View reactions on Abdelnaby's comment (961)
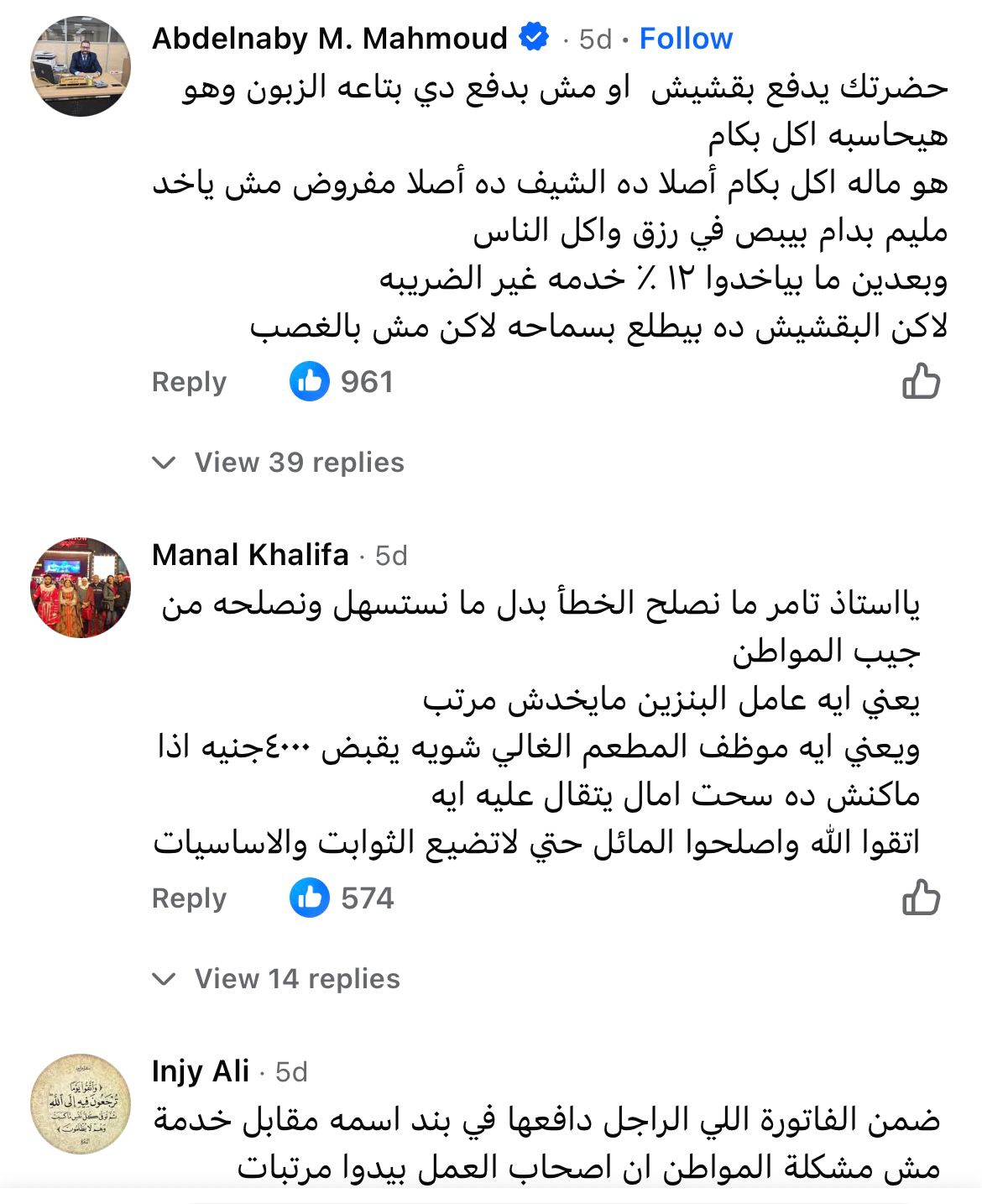The height and width of the screenshot is (1204, 982). click(x=342, y=382)
